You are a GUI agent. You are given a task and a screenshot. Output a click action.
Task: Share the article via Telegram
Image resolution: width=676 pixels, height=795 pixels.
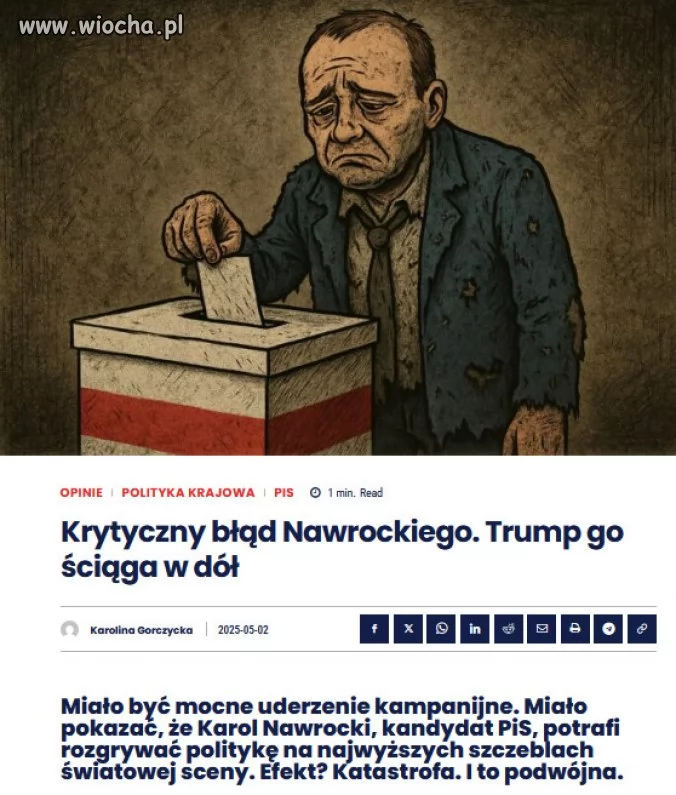pos(608,629)
